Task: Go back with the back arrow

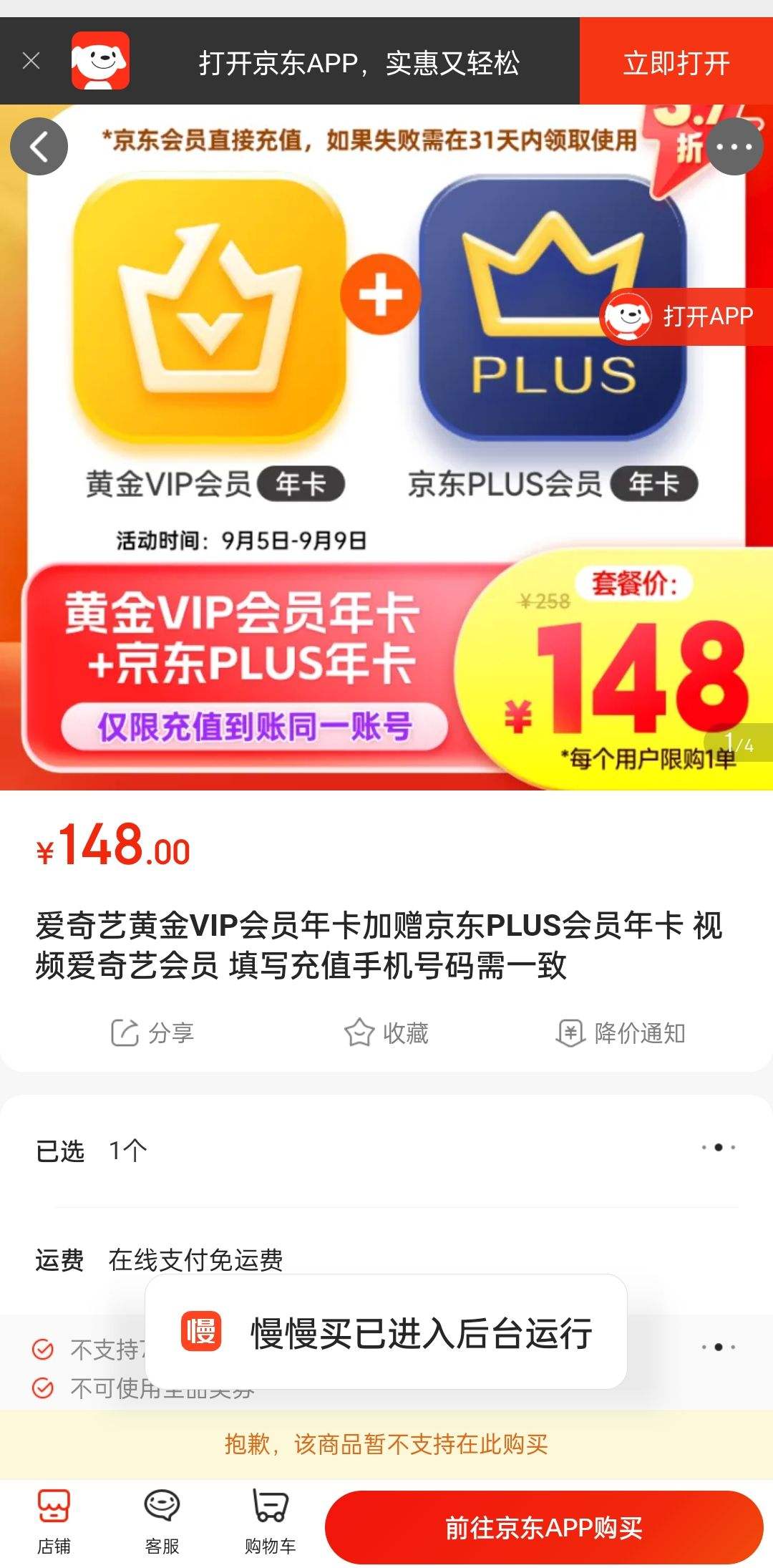Action: tap(39, 147)
